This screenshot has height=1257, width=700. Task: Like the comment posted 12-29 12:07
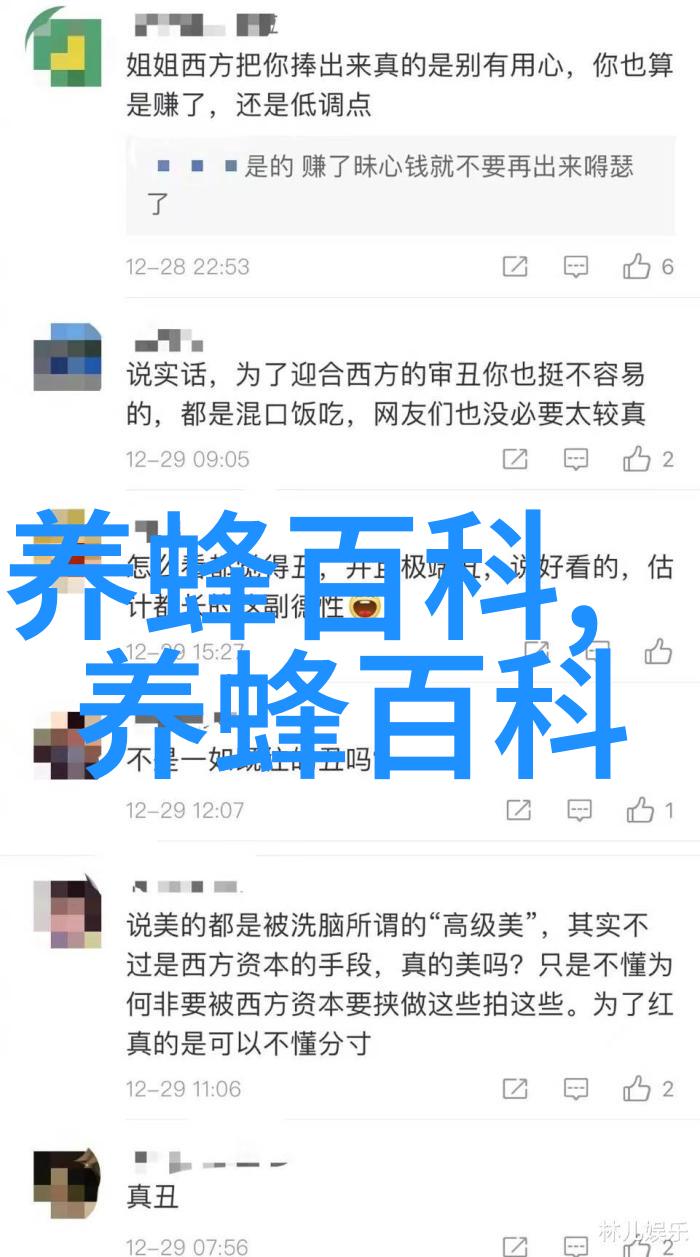[x=640, y=810]
